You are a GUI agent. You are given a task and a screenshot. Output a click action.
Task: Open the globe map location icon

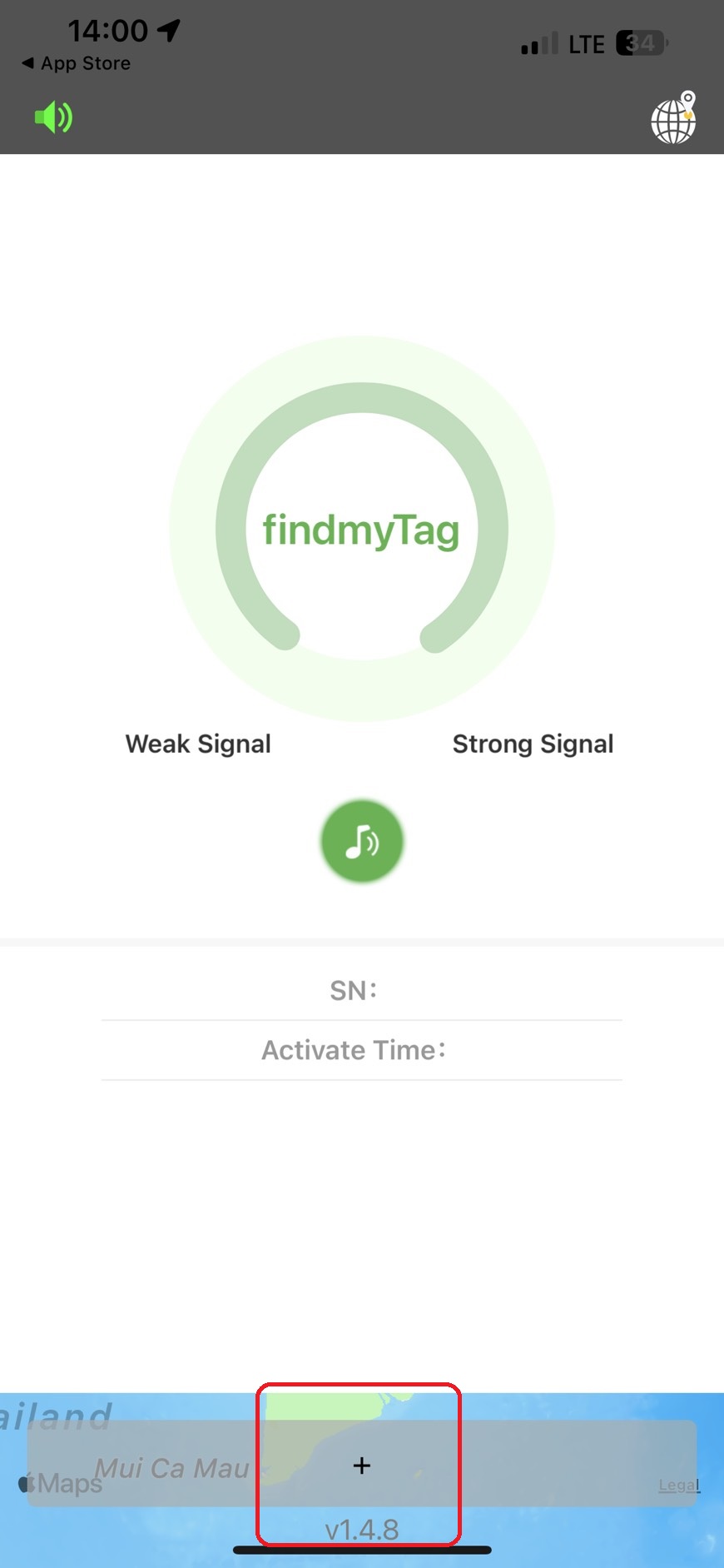(673, 119)
